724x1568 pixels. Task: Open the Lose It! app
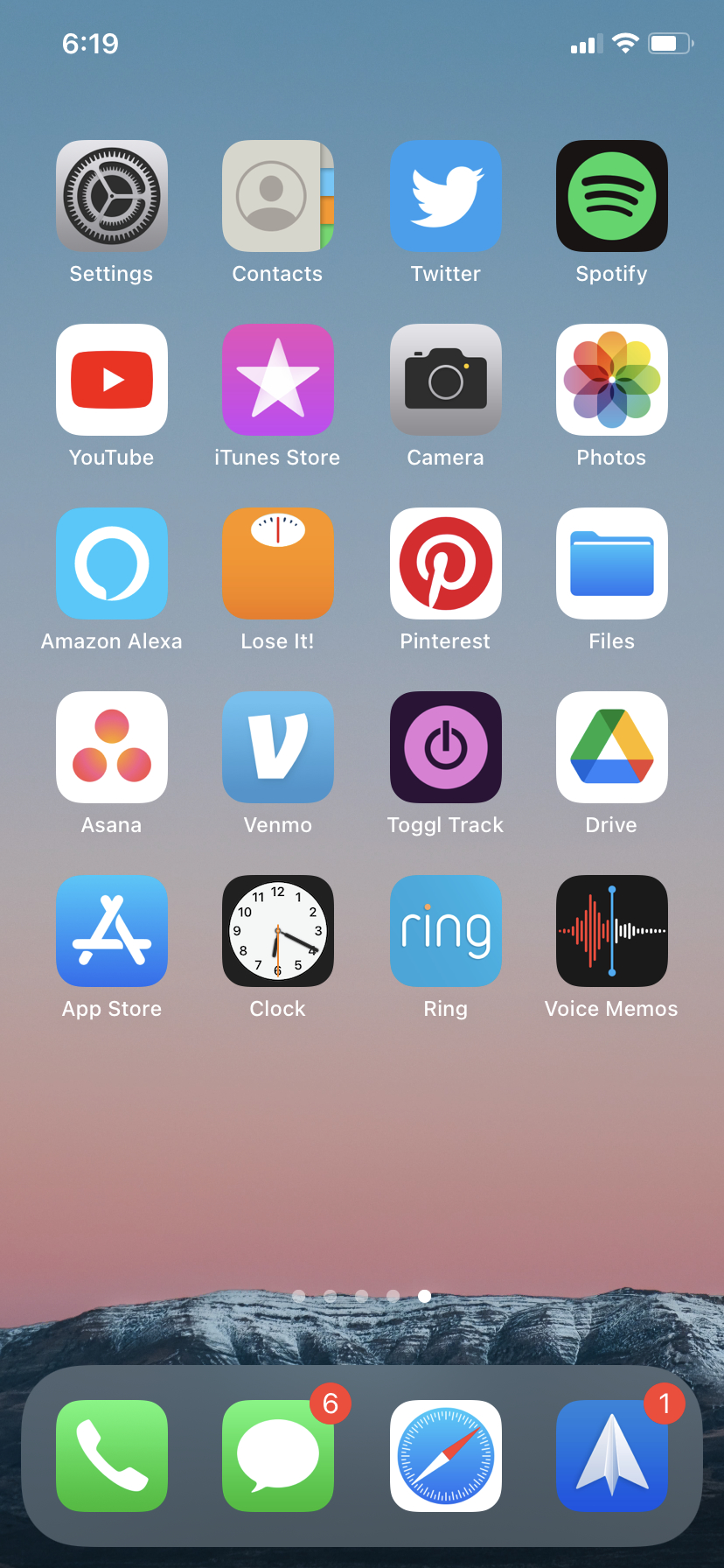[278, 563]
